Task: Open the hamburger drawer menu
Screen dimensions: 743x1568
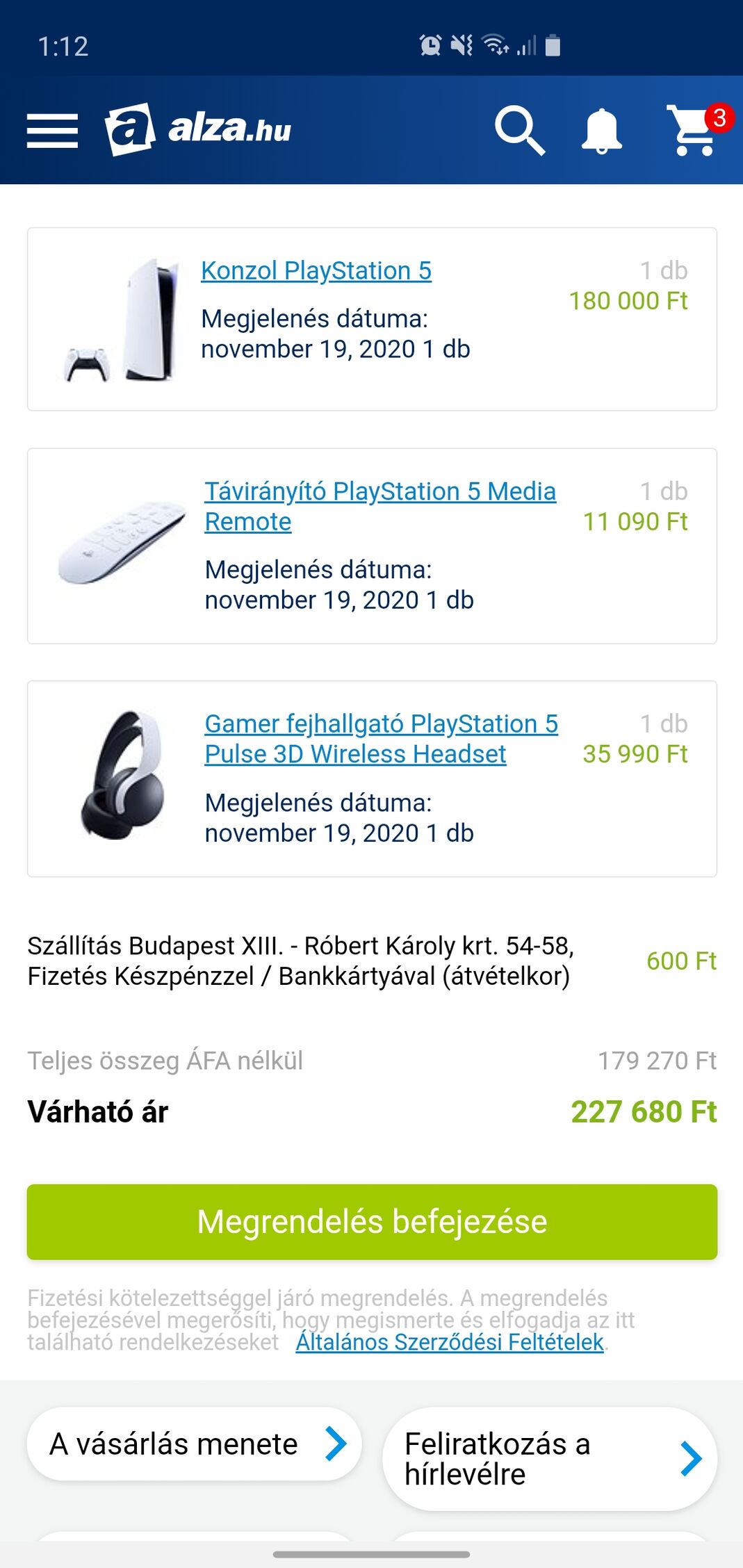Action: (x=52, y=130)
